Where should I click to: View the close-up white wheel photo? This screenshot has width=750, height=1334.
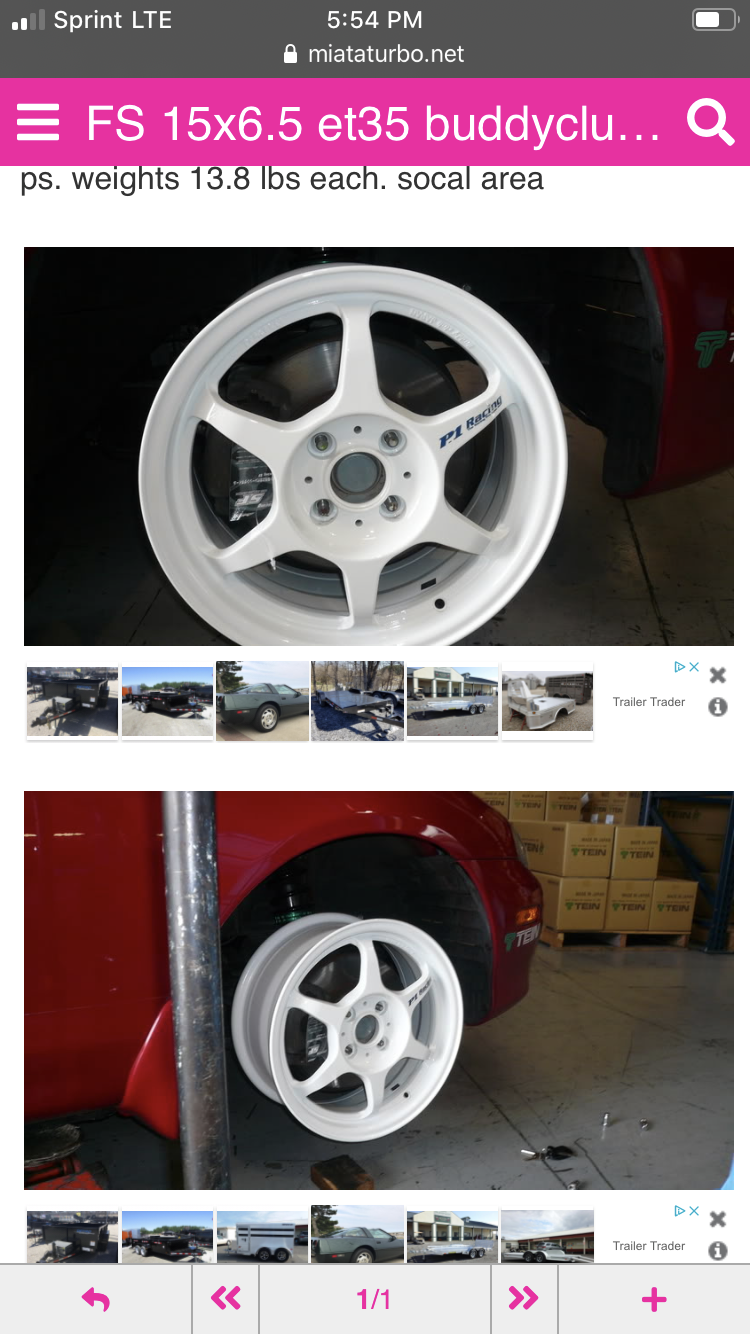click(x=378, y=446)
